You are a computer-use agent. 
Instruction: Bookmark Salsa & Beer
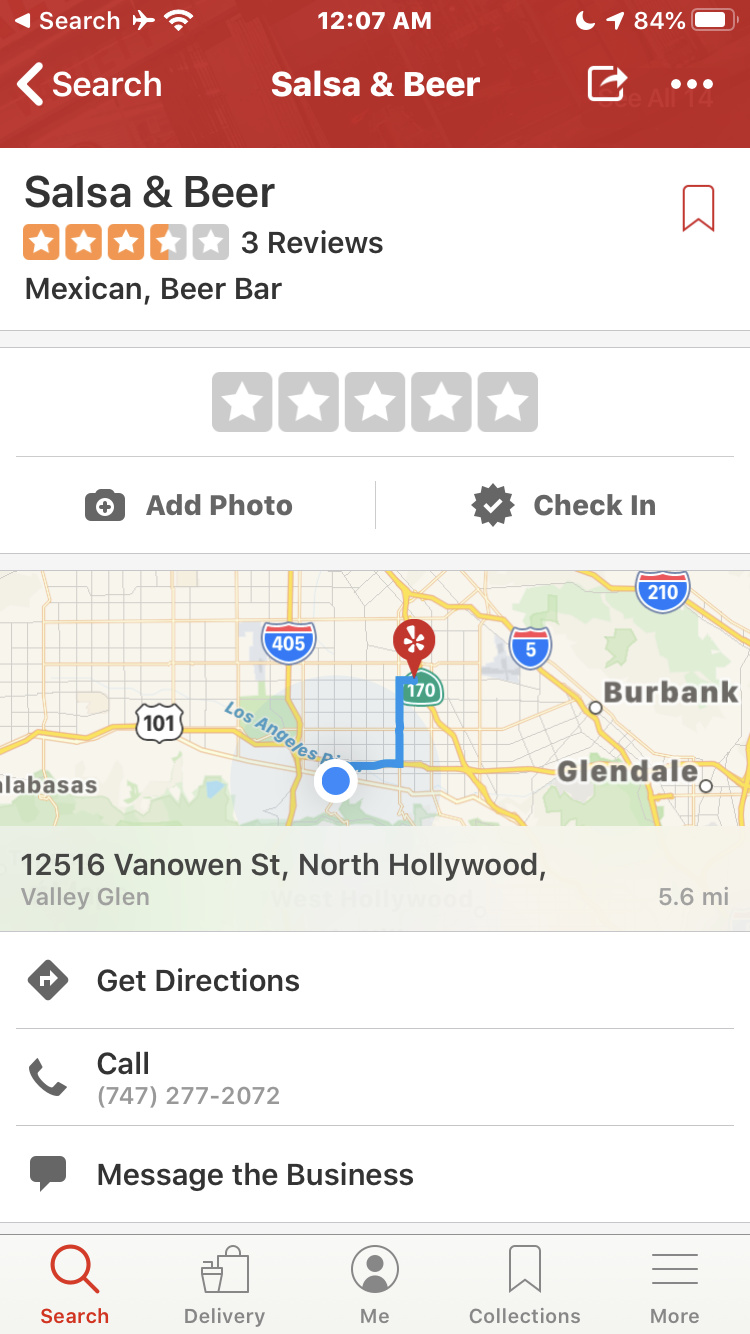[698, 208]
